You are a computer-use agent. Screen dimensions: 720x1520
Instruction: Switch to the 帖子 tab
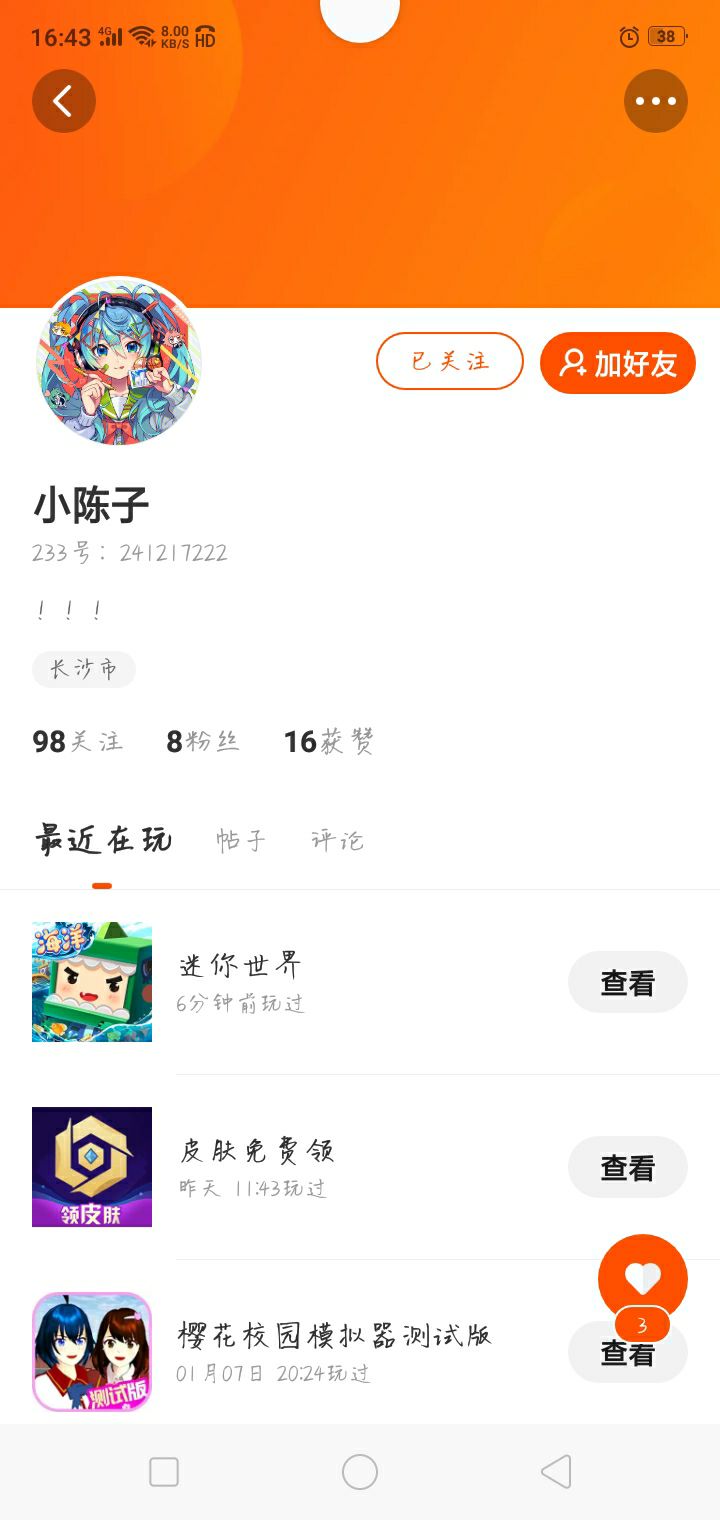point(241,840)
